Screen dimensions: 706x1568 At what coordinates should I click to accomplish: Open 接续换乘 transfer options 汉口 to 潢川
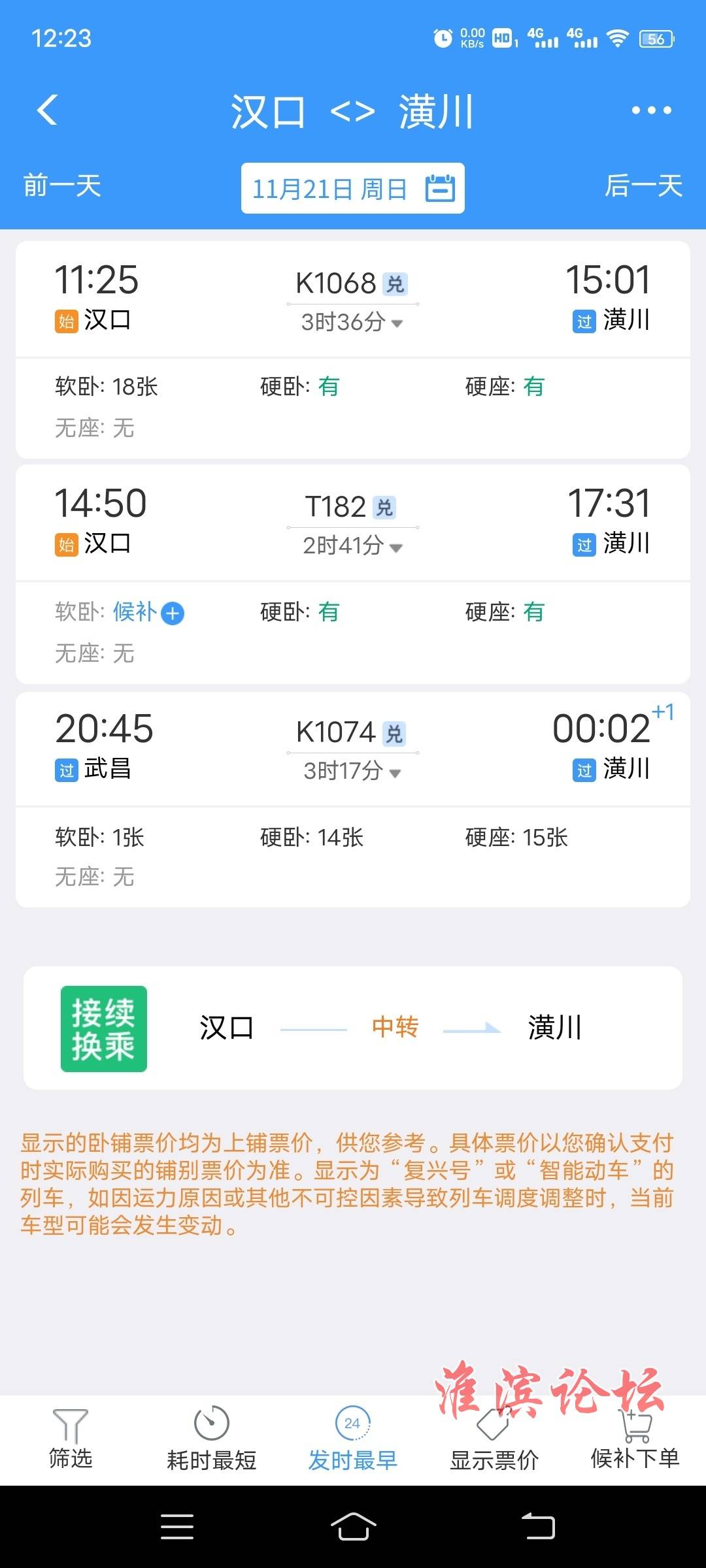[x=353, y=1028]
